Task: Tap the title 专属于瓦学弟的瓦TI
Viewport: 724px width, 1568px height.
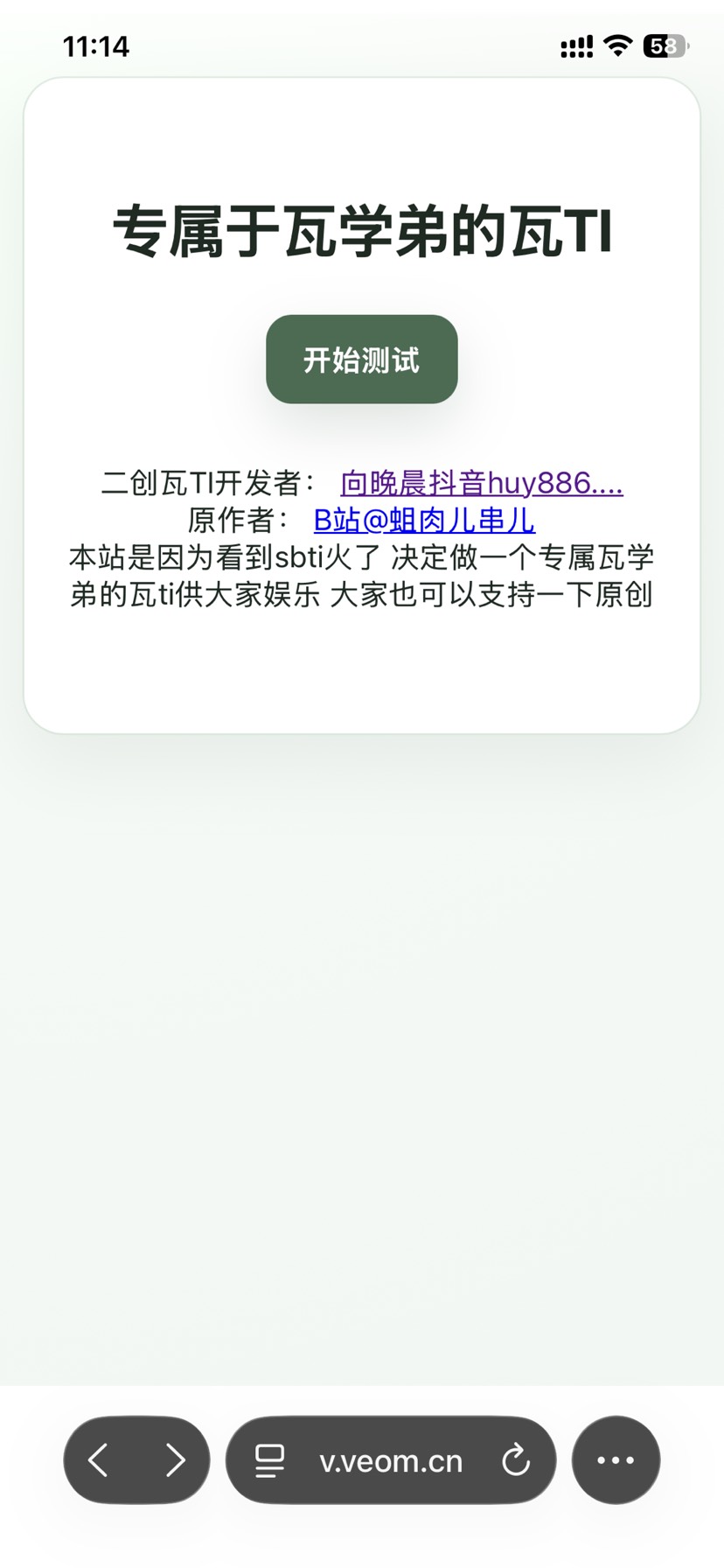Action: [361, 229]
